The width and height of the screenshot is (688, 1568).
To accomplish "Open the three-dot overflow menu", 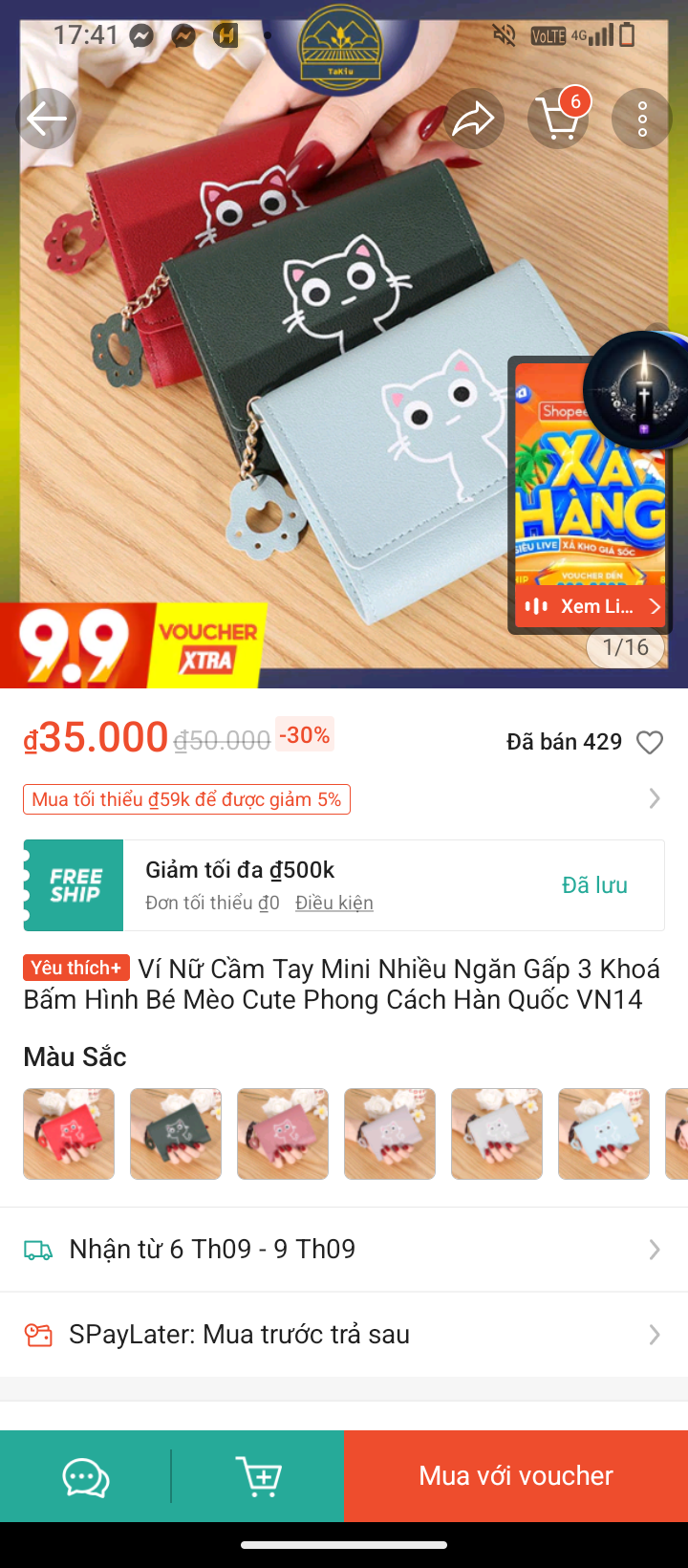I will click(642, 119).
